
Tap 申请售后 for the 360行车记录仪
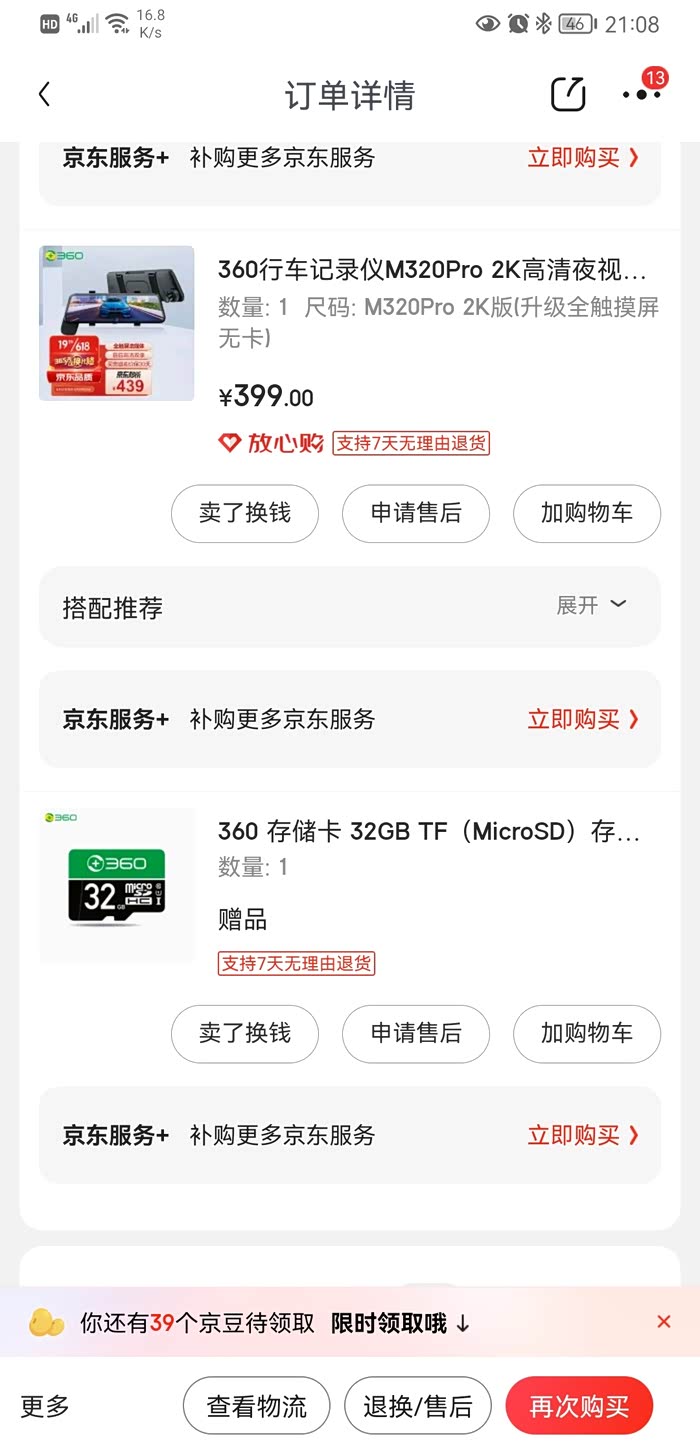416,514
